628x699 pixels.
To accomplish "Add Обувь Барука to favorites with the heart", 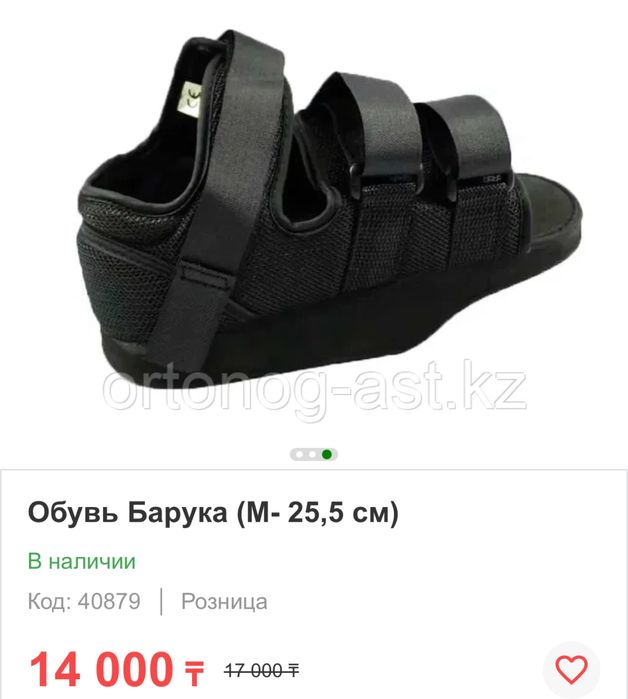I will [572, 669].
